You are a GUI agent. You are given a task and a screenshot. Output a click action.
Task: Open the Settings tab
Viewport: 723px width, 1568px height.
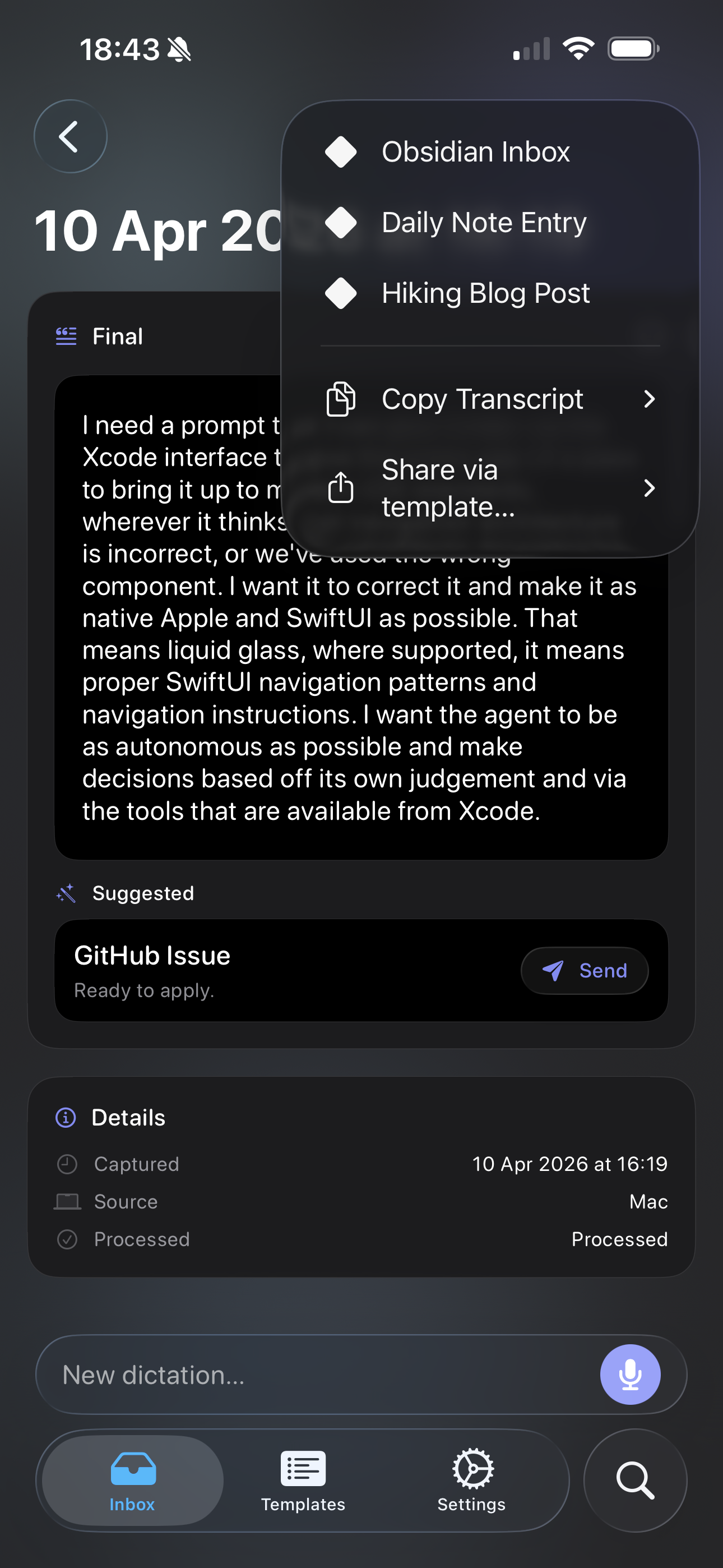[471, 1479]
